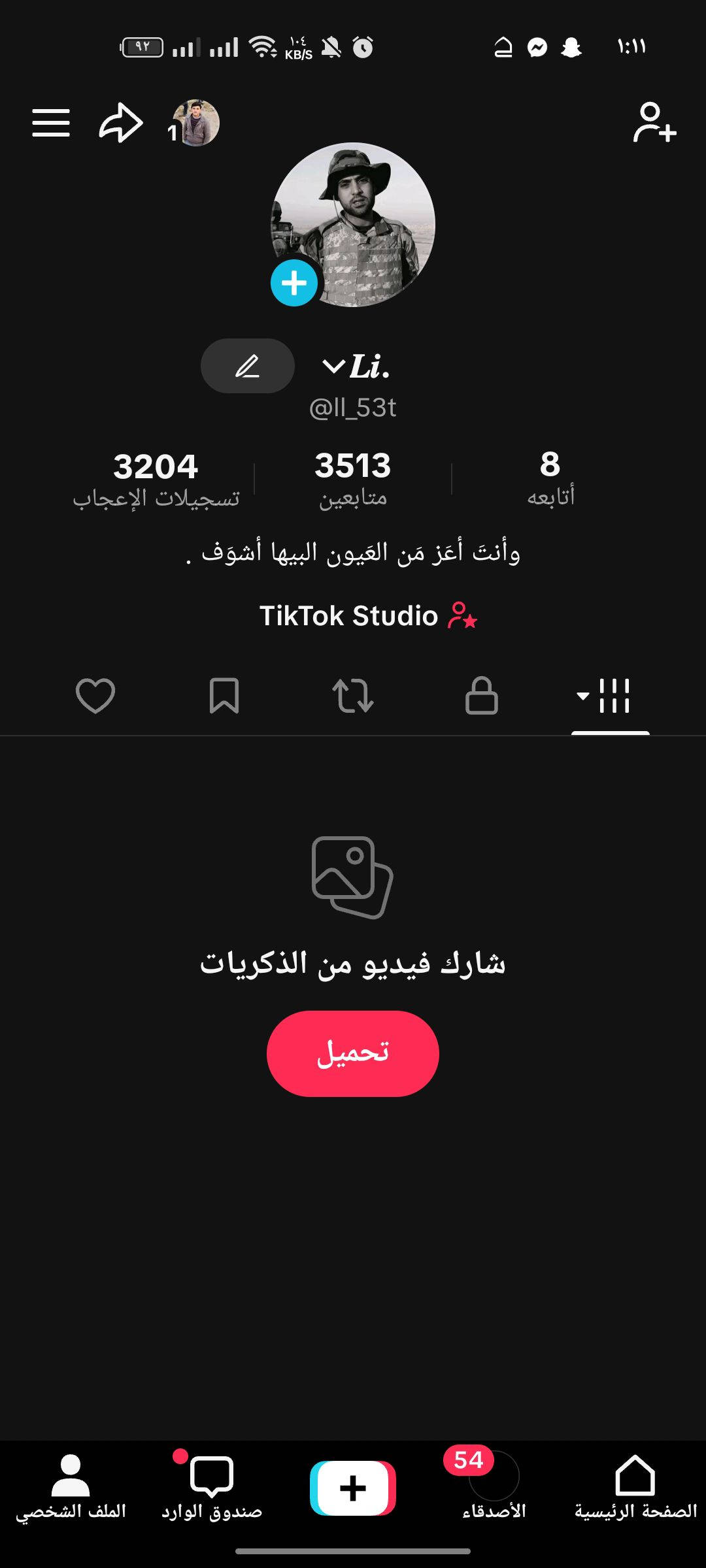The image size is (706, 1568).
Task: Create a new post with the plus button
Action: (x=353, y=1488)
